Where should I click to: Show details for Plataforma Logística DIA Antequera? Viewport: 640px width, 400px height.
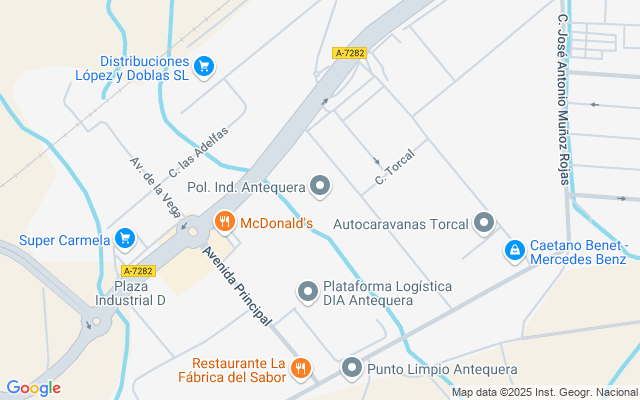(308, 291)
